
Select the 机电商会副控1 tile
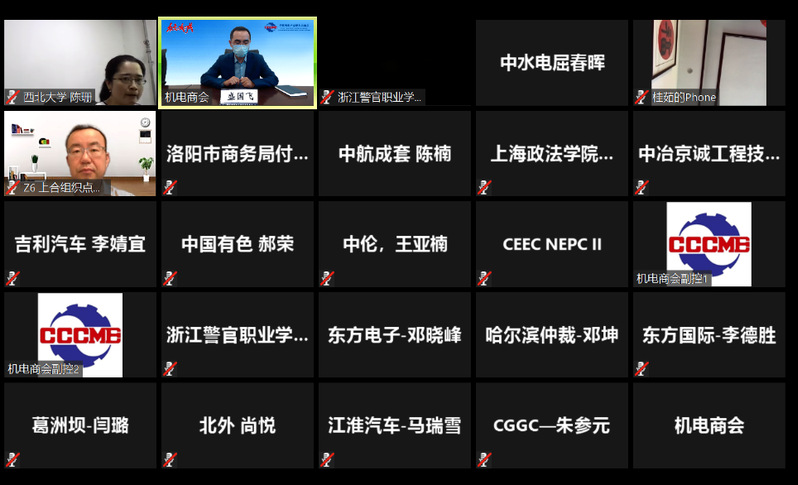point(709,243)
